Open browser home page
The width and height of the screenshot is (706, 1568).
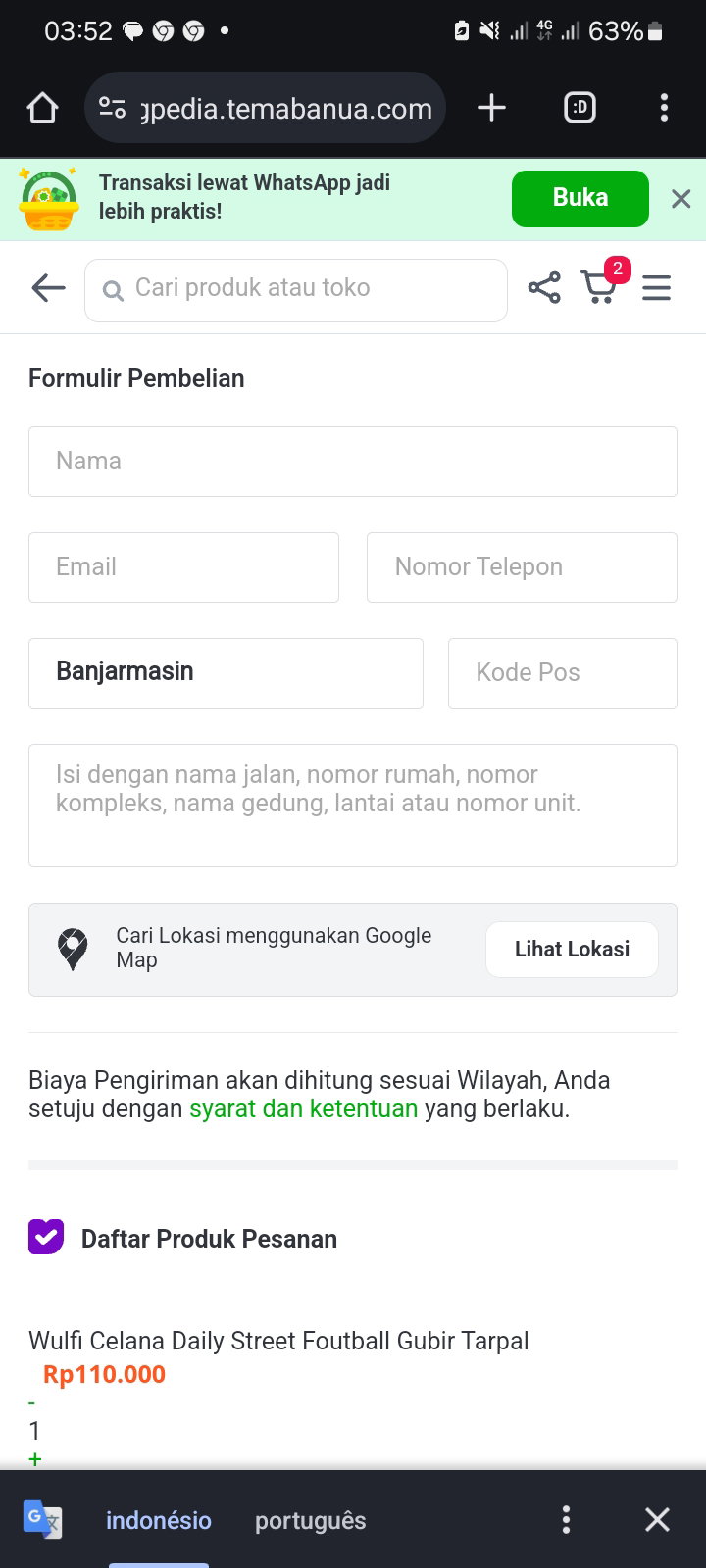click(x=42, y=108)
